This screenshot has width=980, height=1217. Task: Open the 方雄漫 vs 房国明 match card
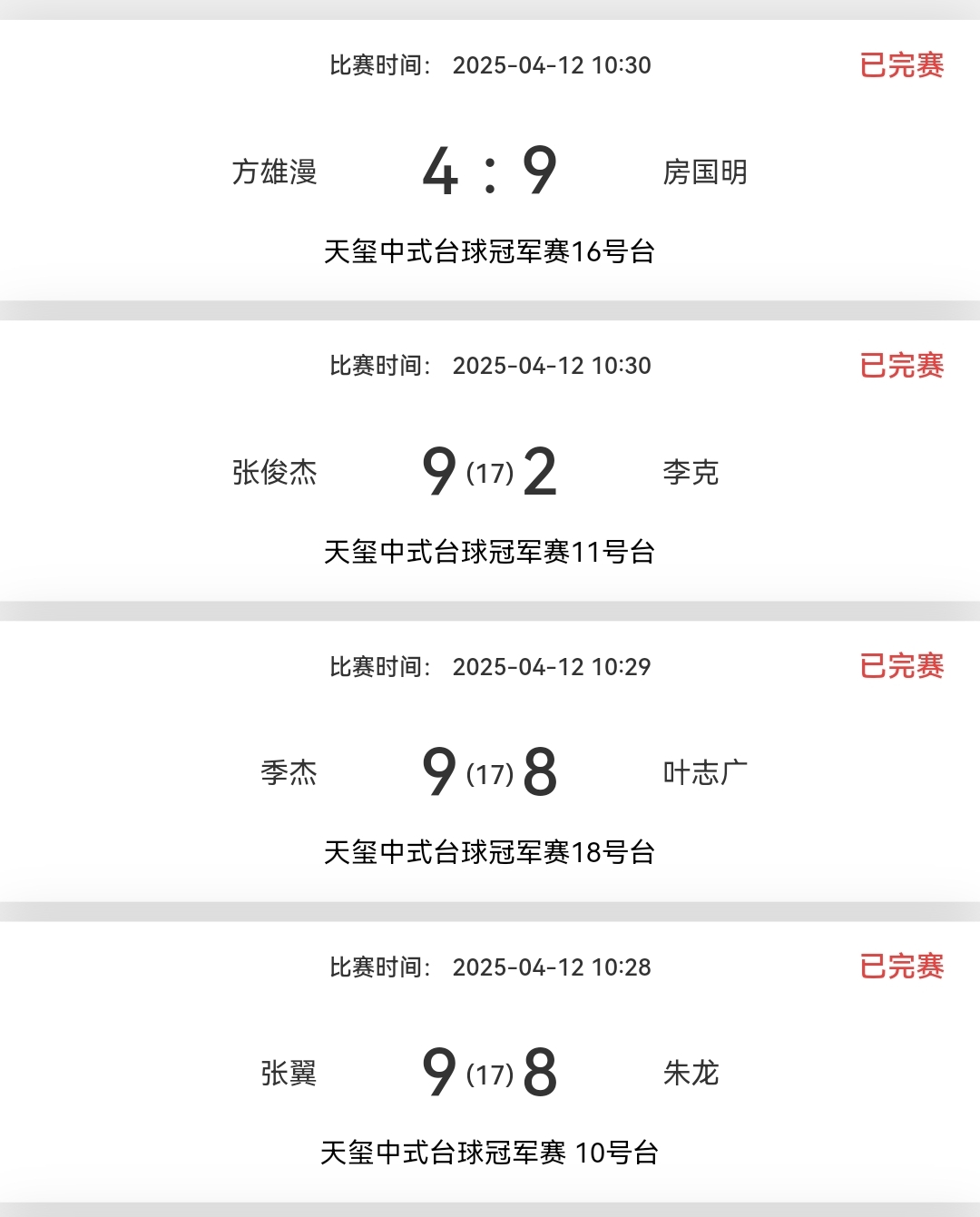point(490,171)
